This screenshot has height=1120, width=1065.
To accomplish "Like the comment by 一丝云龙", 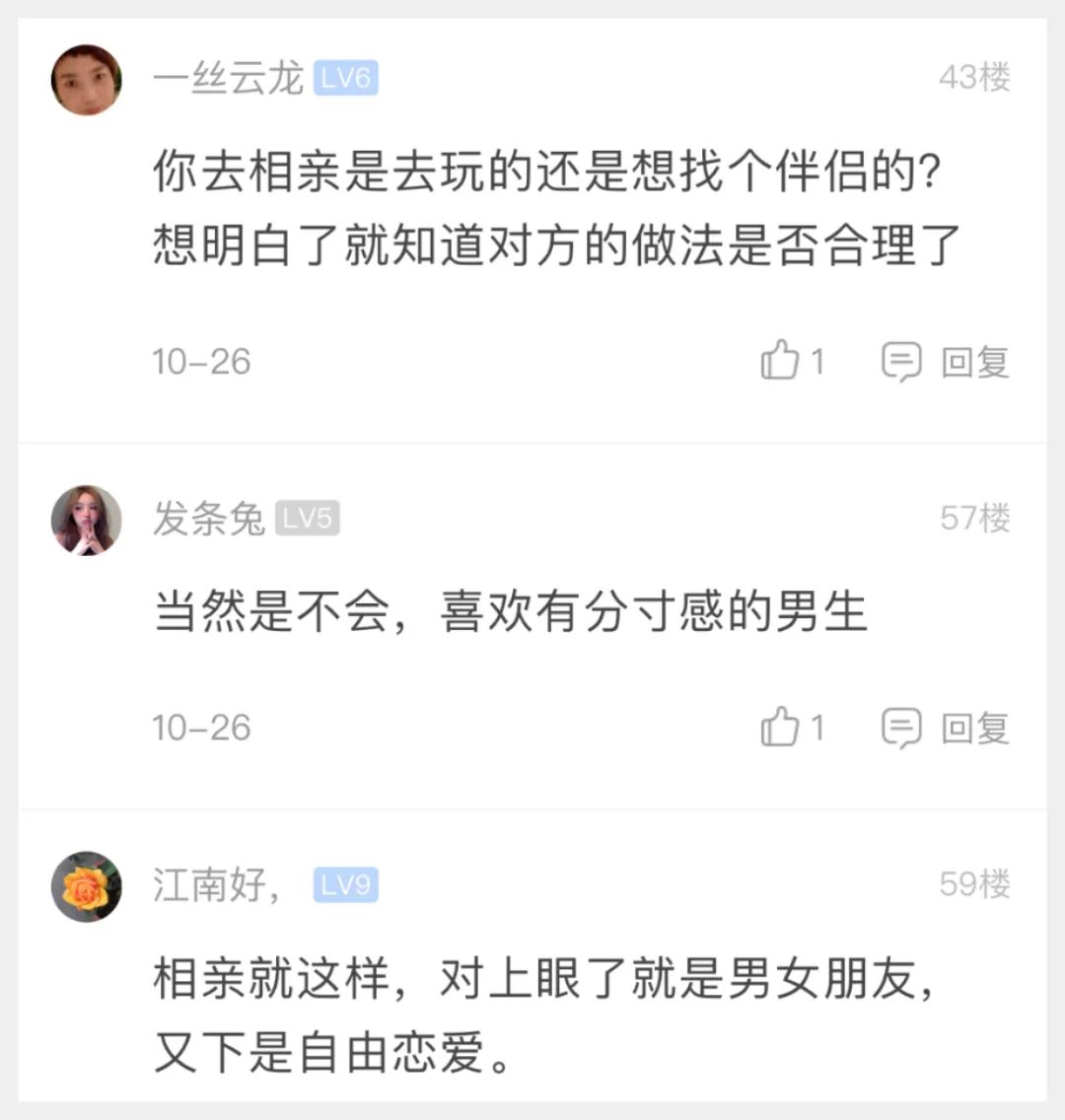I will [780, 361].
